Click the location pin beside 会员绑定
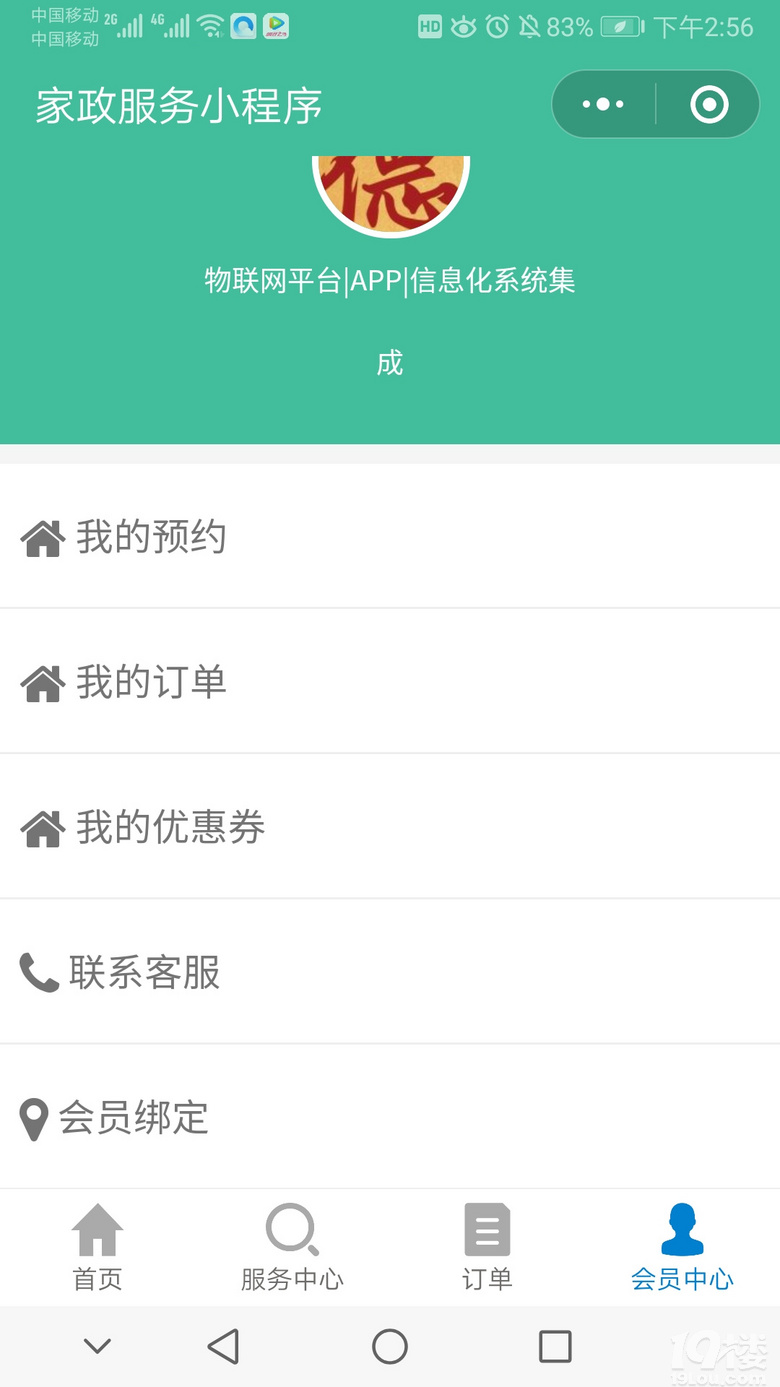This screenshot has height=1387, width=780. click(34, 1119)
